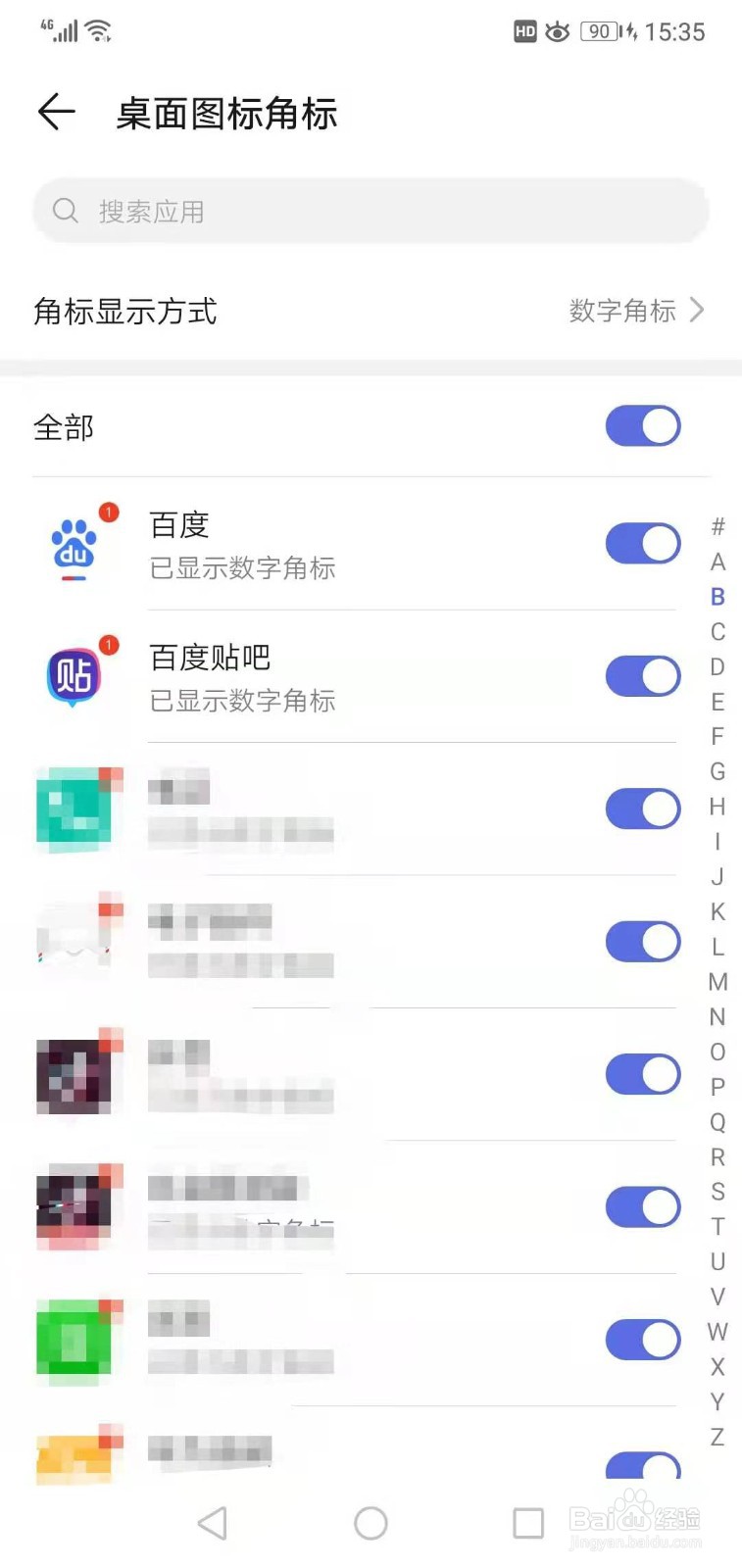Disable the badge toggle for 百度贴吧
This screenshot has width=742, height=1568.
pos(642,675)
